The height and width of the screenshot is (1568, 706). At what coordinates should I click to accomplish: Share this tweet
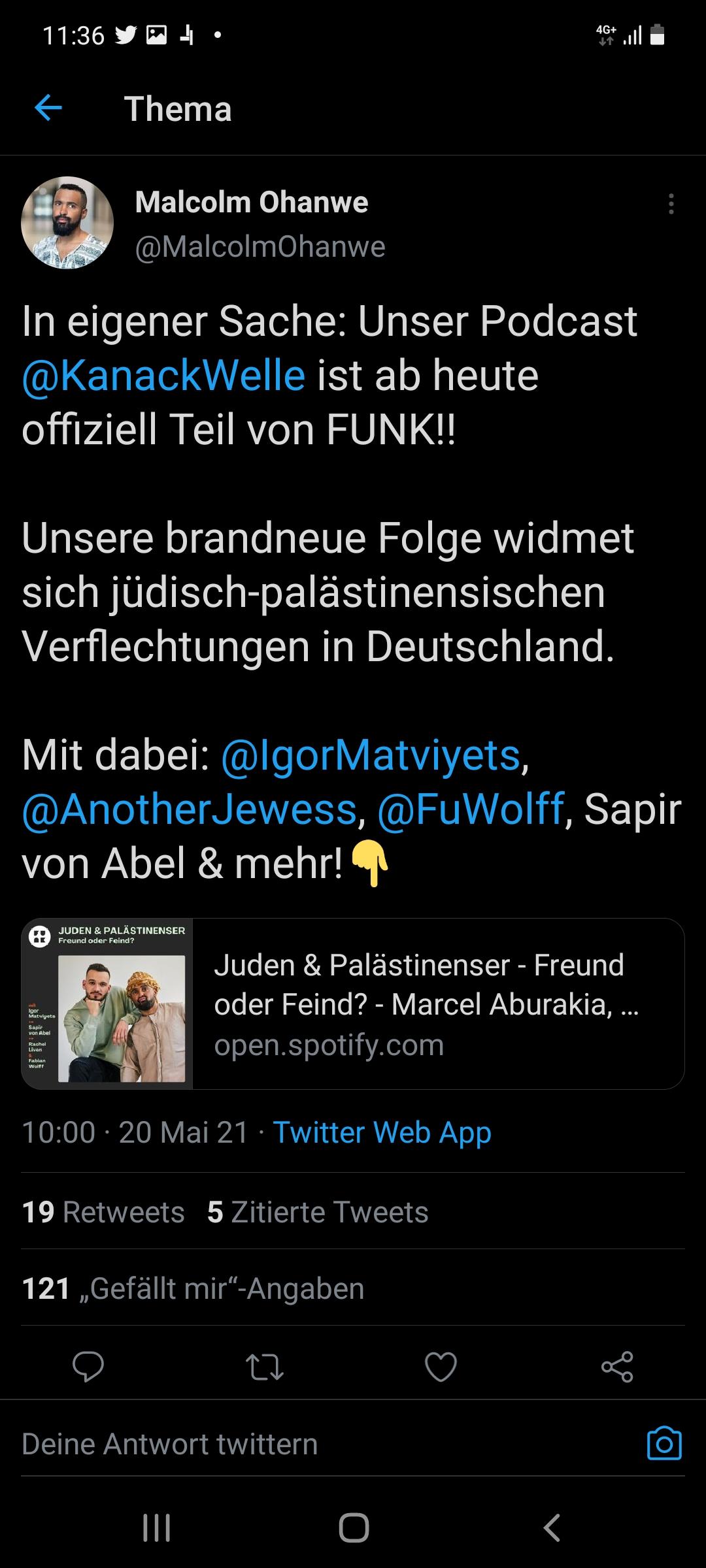click(x=617, y=1366)
